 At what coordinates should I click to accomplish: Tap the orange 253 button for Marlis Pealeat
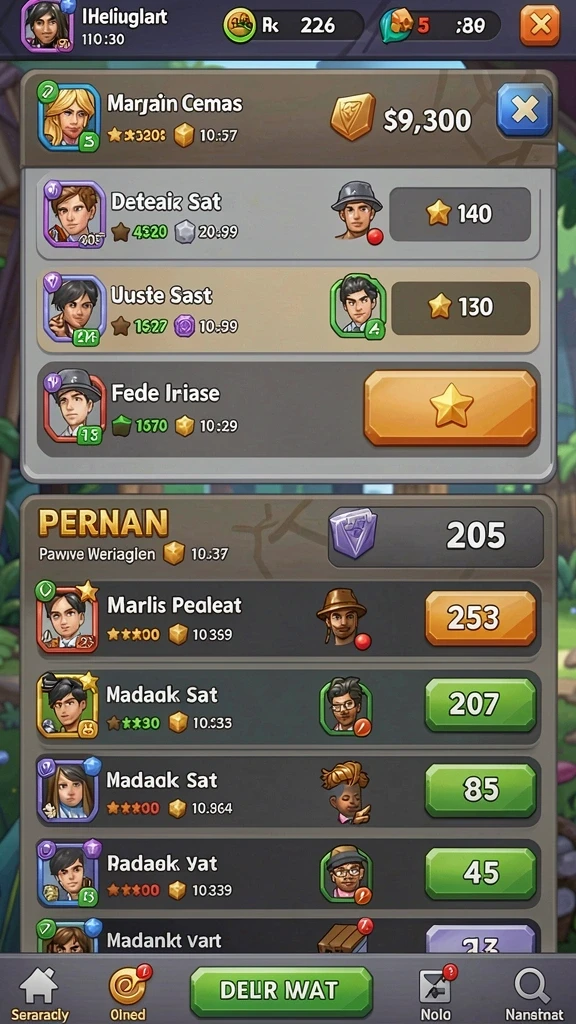480,618
